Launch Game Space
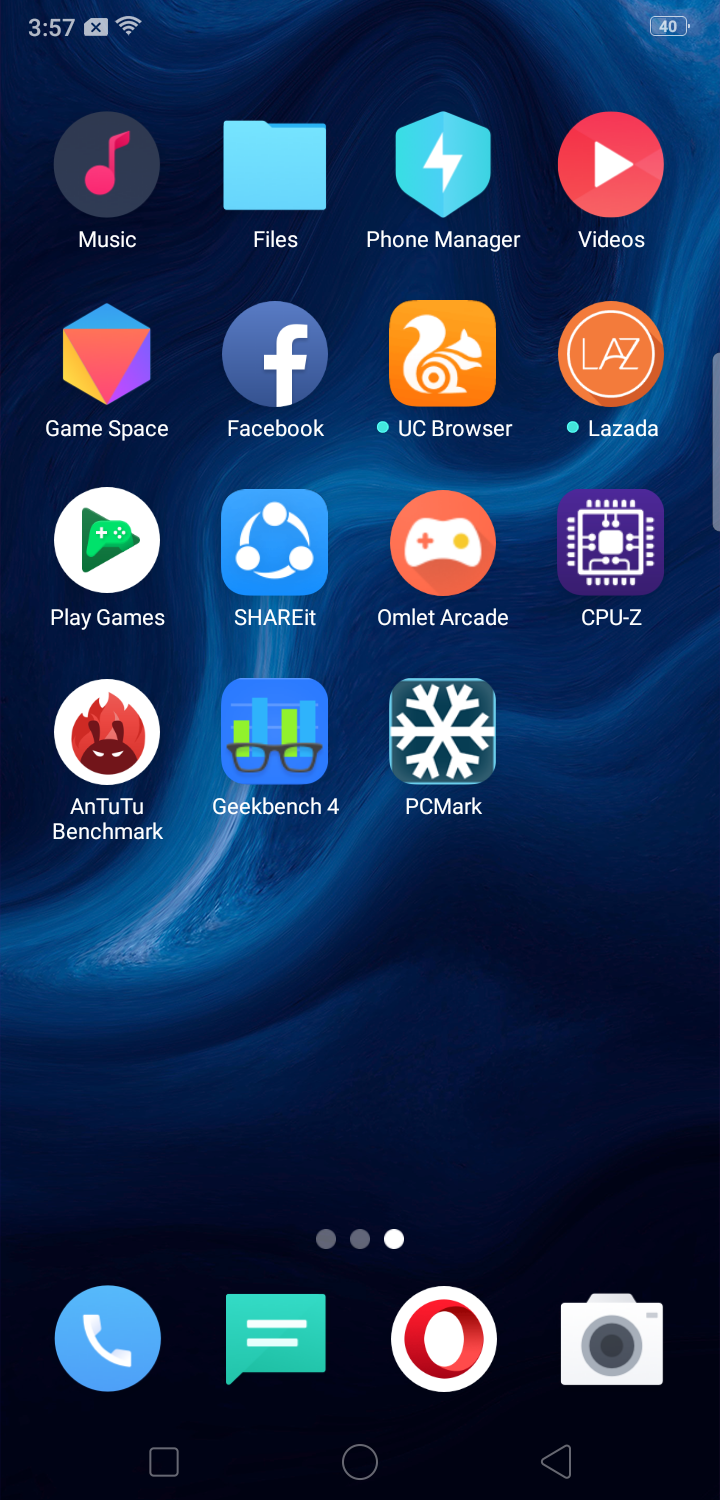 click(x=107, y=354)
